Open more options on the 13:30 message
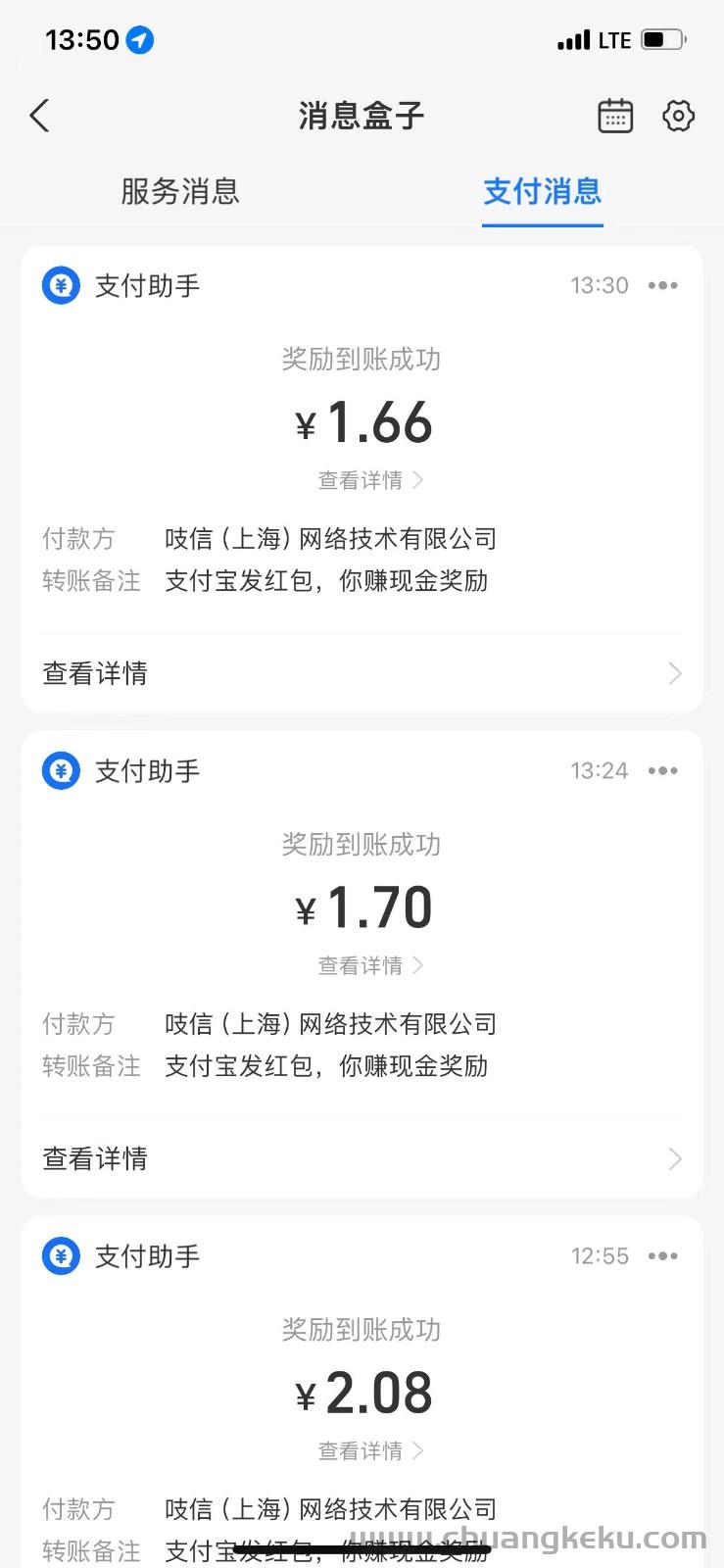724x1568 pixels. pyautogui.click(x=663, y=285)
